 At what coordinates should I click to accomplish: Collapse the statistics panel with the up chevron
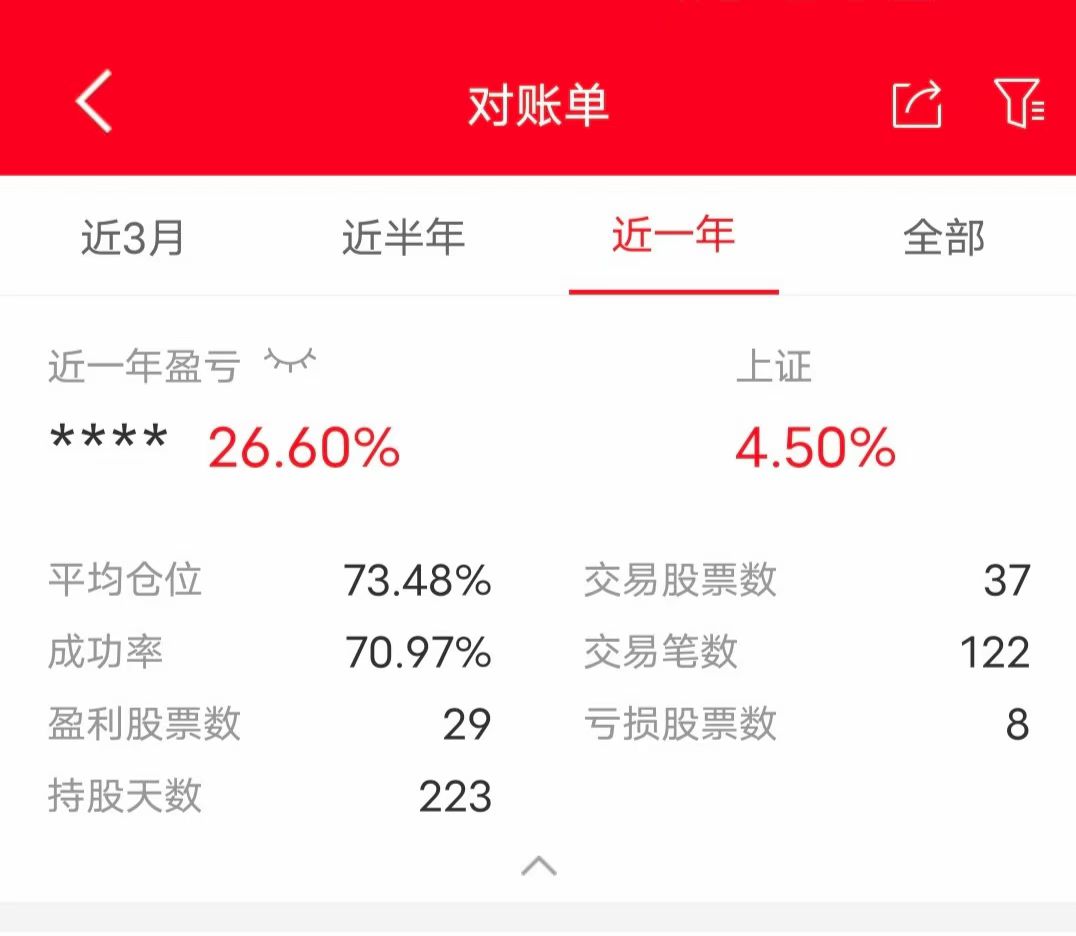click(x=539, y=866)
